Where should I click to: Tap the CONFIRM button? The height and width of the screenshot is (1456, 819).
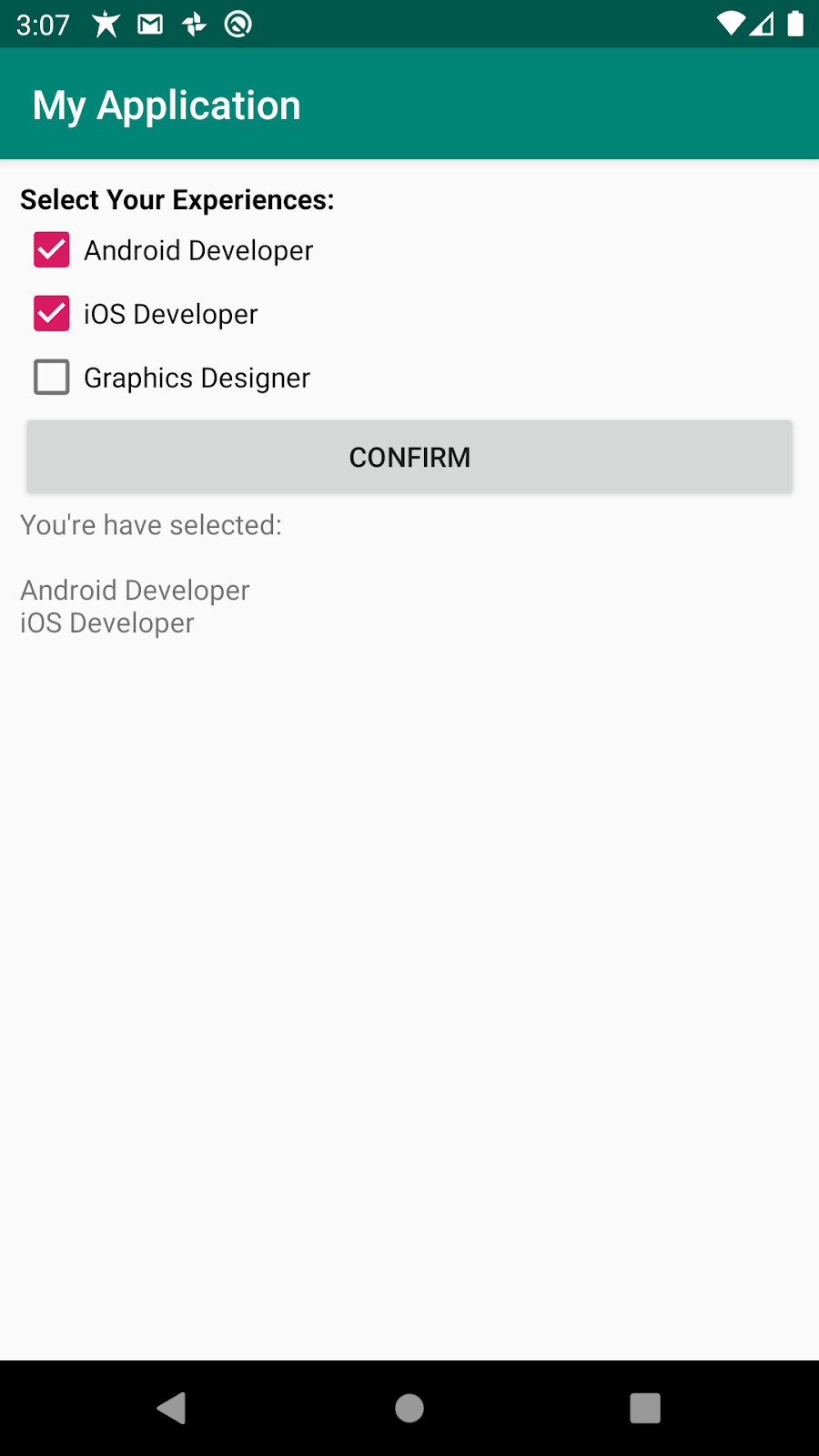tap(409, 457)
